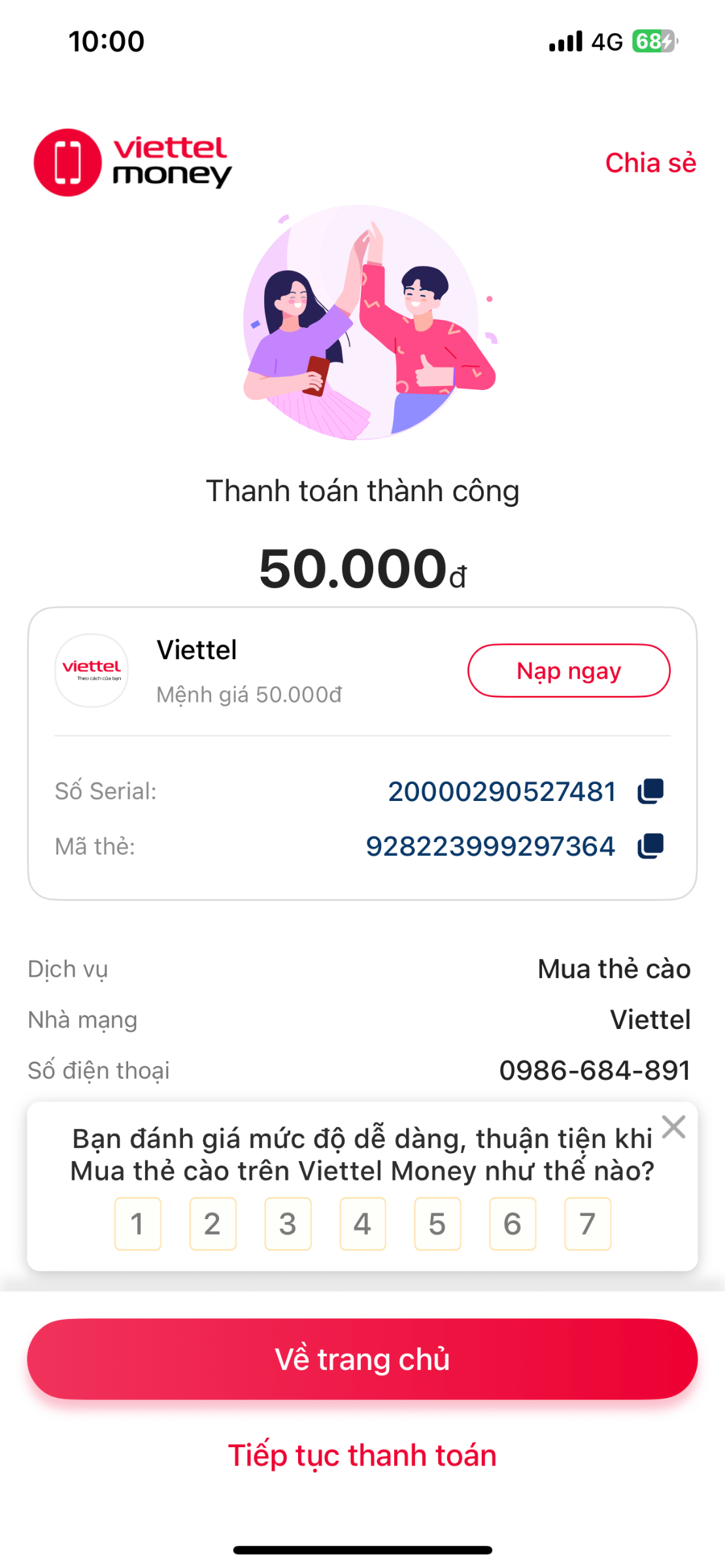Dismiss the survey card with the X
The width and height of the screenshot is (725, 1568).
click(x=673, y=1126)
